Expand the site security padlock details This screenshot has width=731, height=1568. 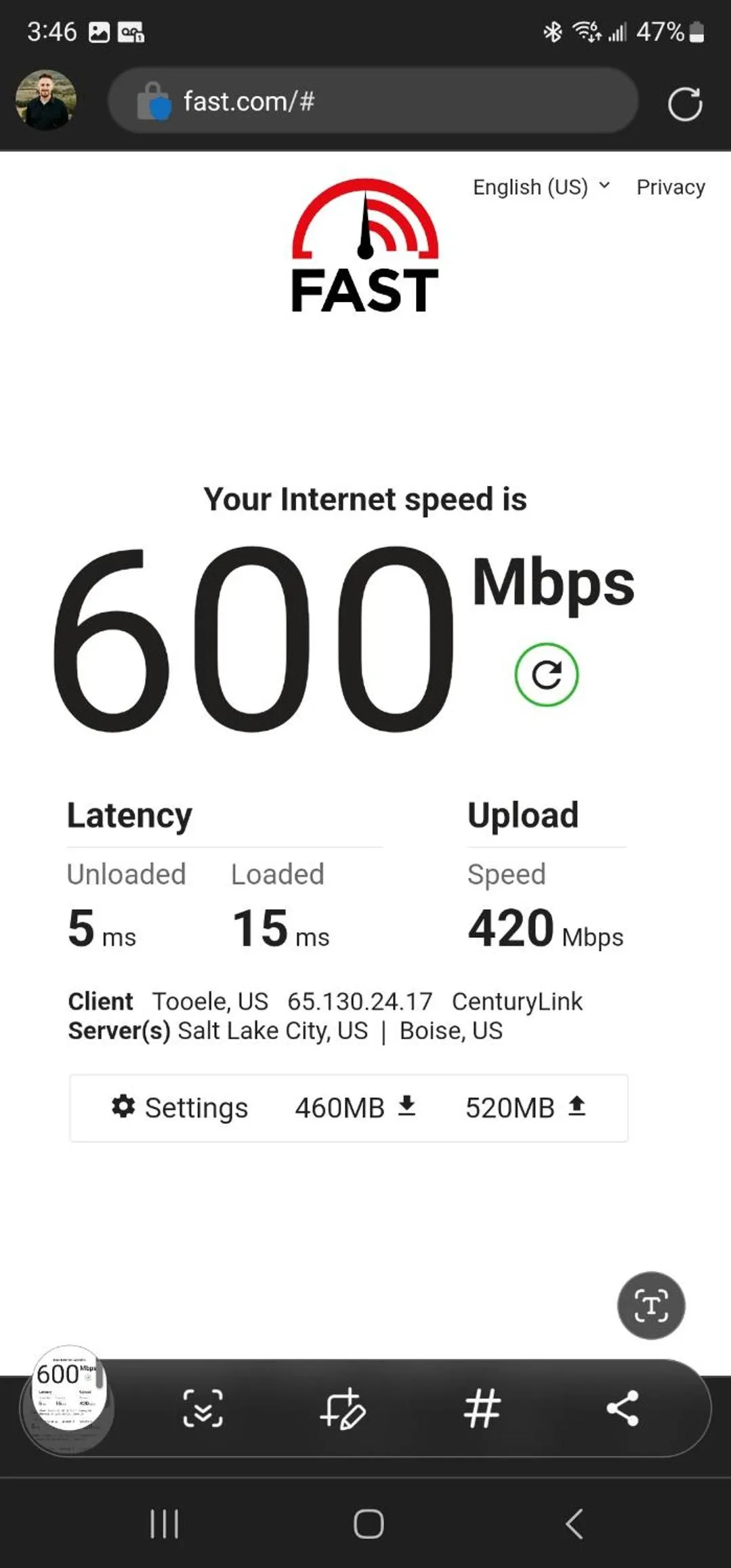154,101
